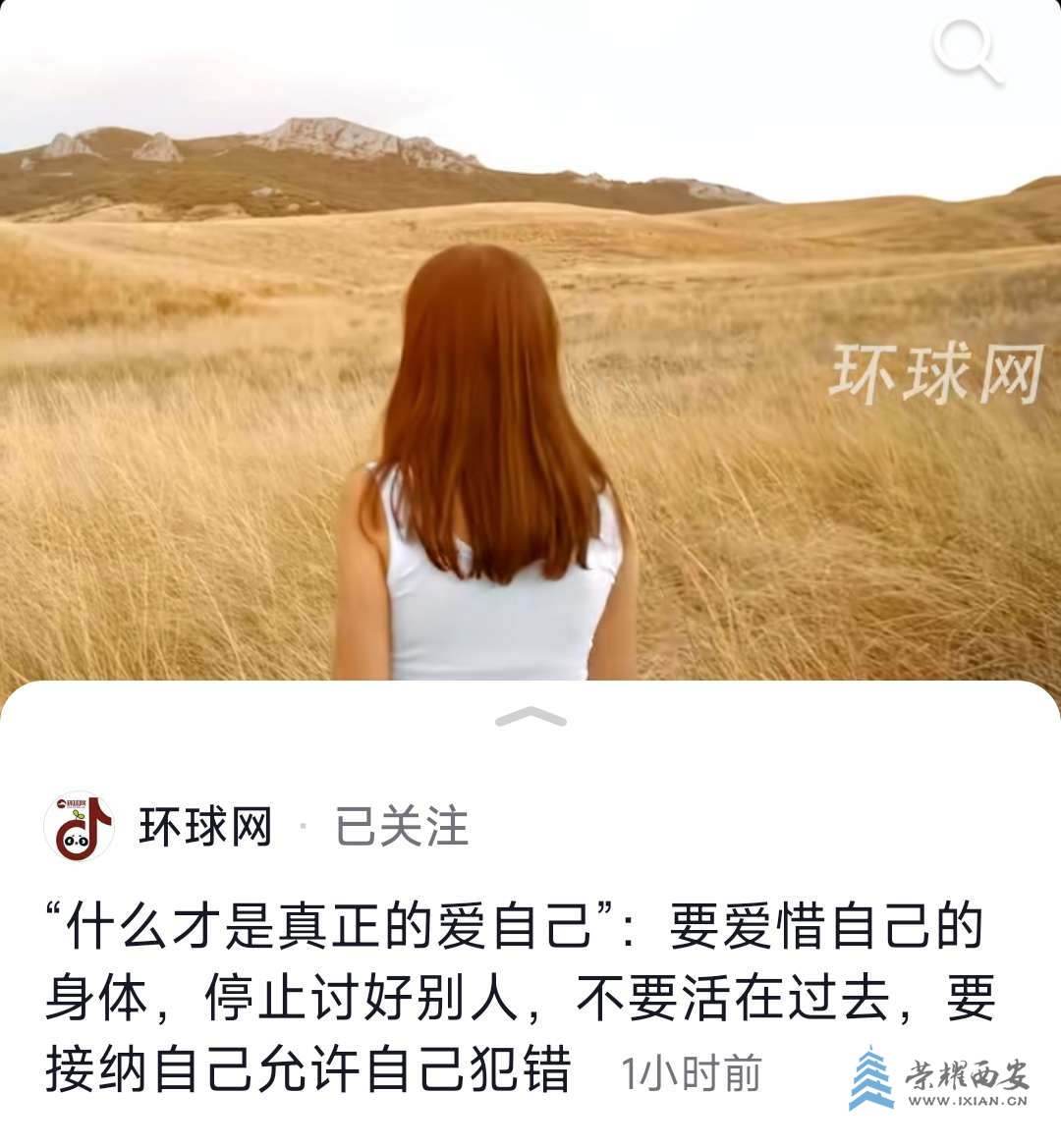Screen dimensions: 1061x1148
Task: Open 环球网 profile avatar
Action: tap(79, 827)
